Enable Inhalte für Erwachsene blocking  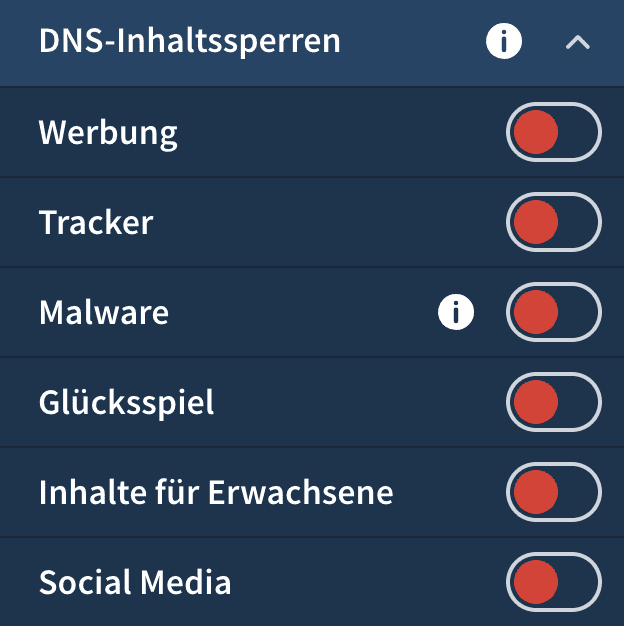pyautogui.click(x=554, y=492)
